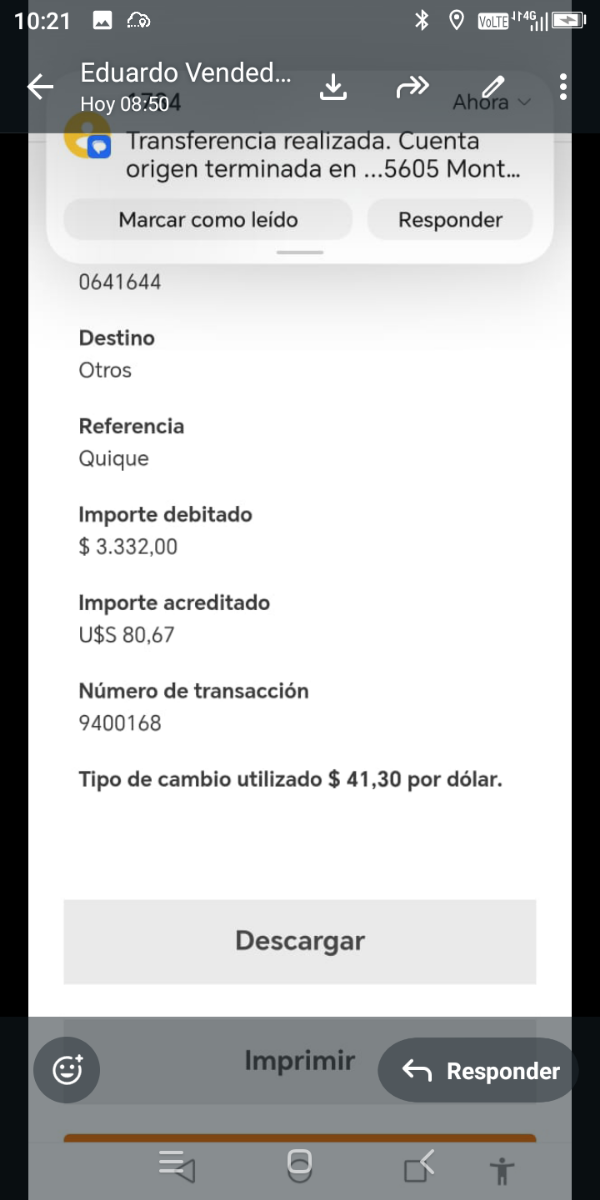Expand the notification with the 'Ahora' chevron
The height and width of the screenshot is (1200, 600).
tap(524, 102)
